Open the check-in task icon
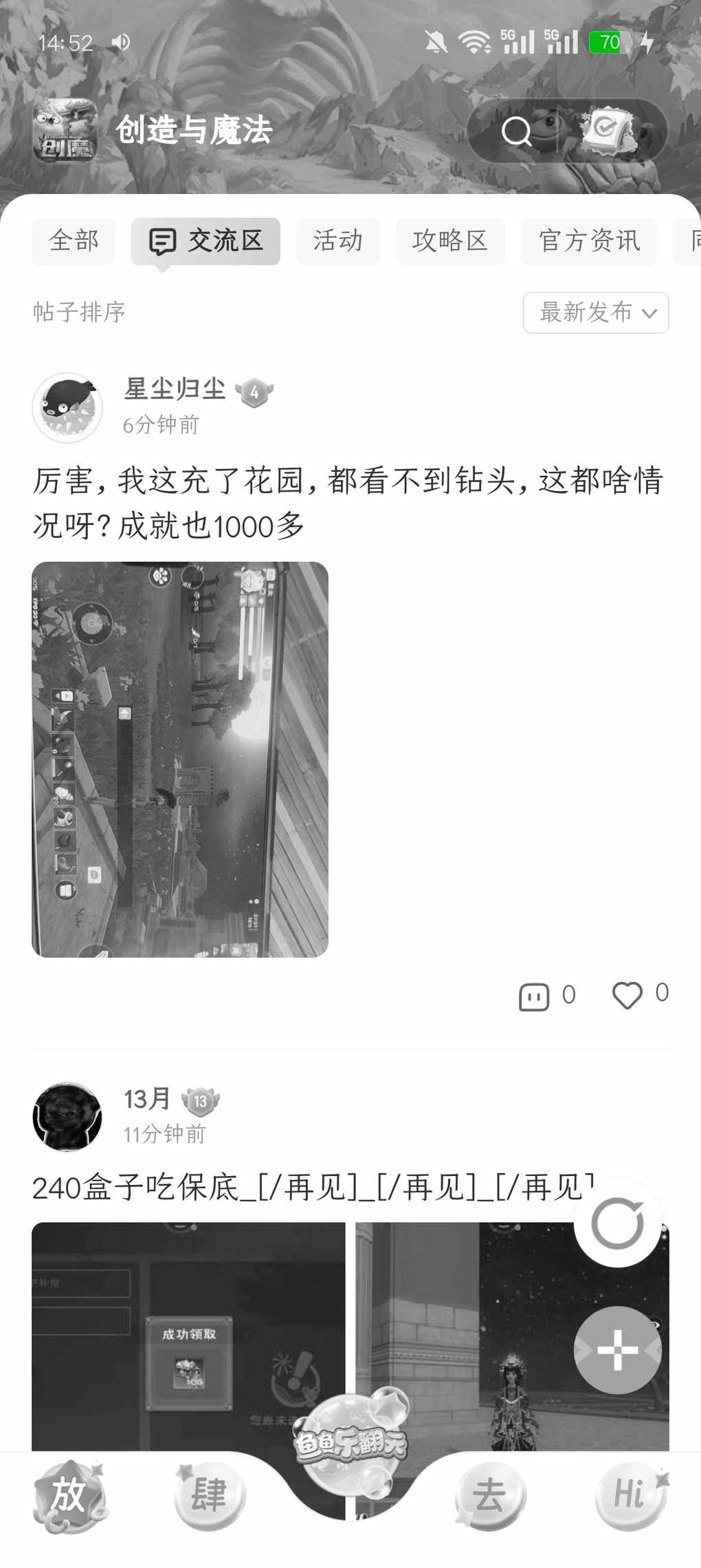Screen dimensions: 701x1568 tap(608, 130)
